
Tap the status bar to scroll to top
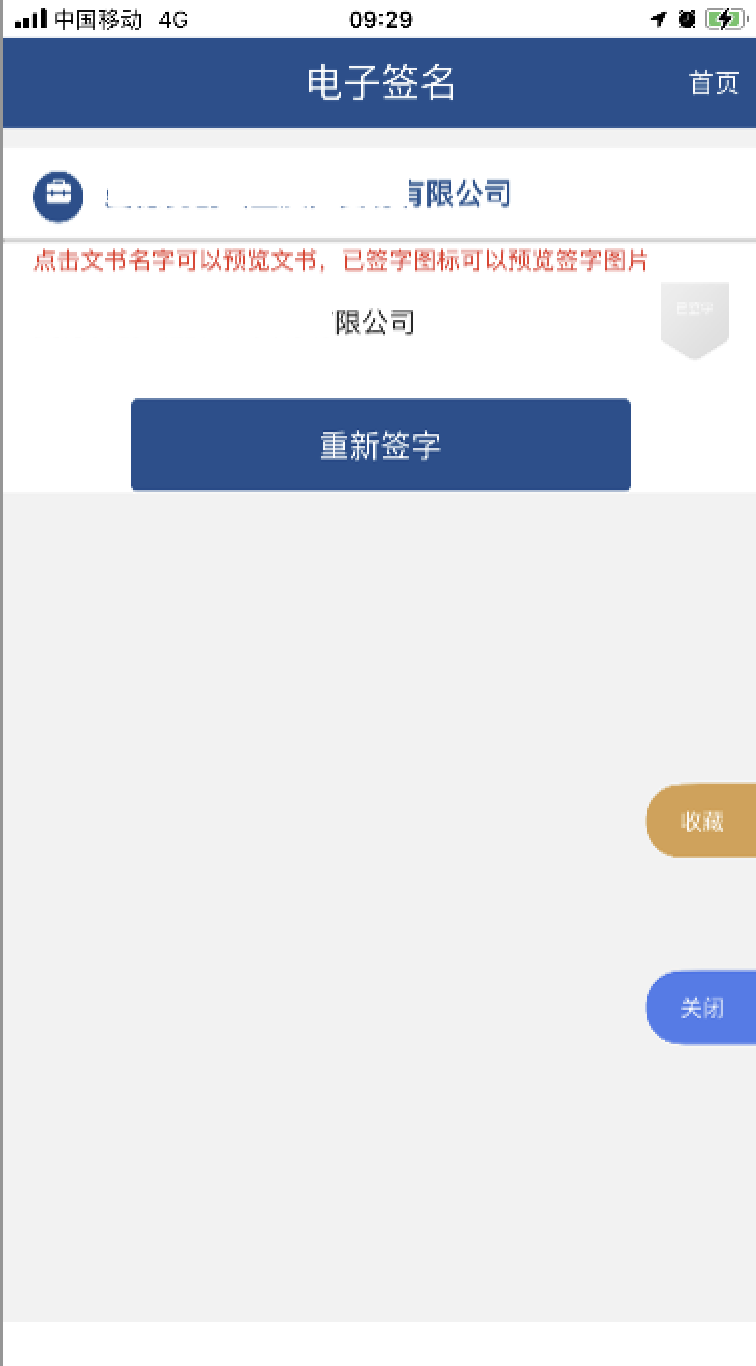378,17
